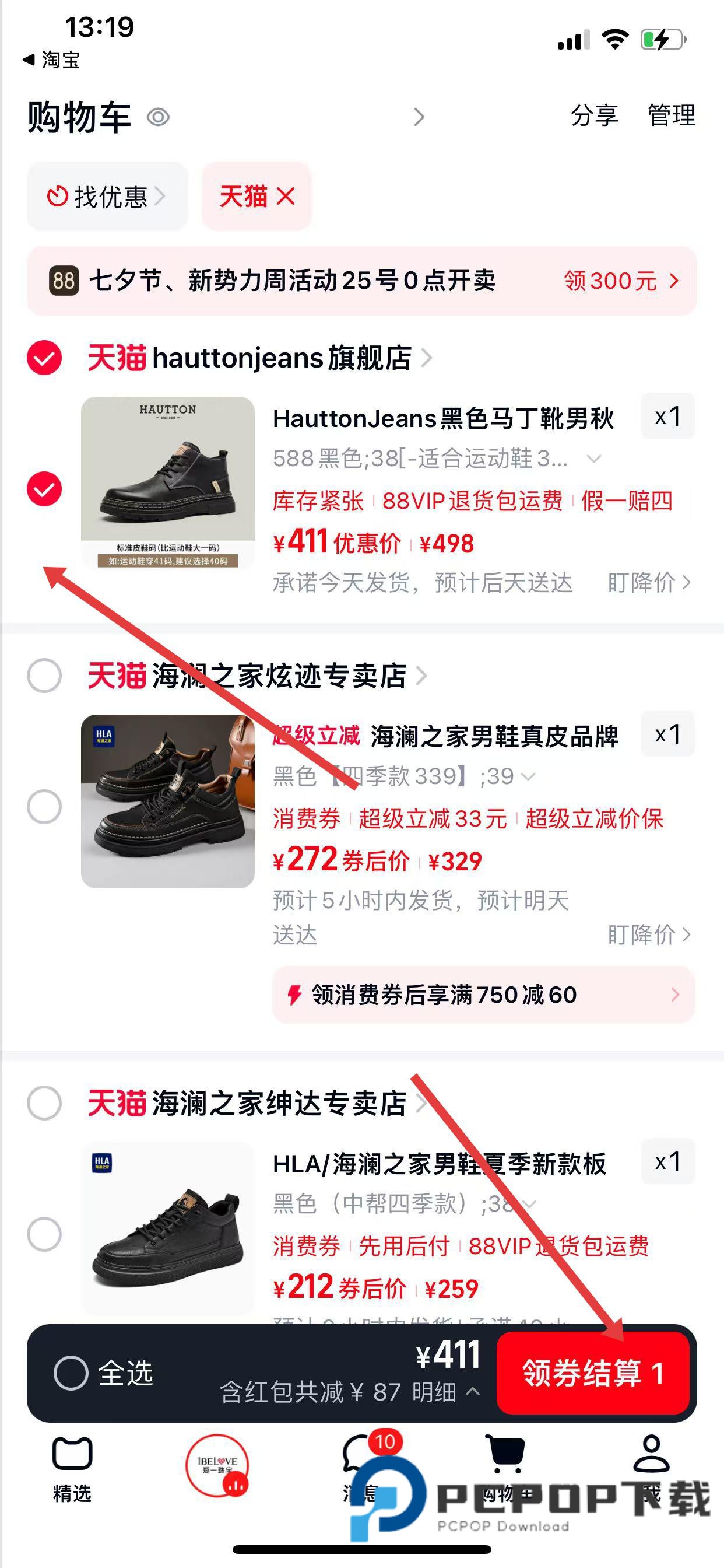724x1568 pixels.
Task: Select the 海澜之家绅达专卖店 store checkbox
Action: tap(44, 1102)
